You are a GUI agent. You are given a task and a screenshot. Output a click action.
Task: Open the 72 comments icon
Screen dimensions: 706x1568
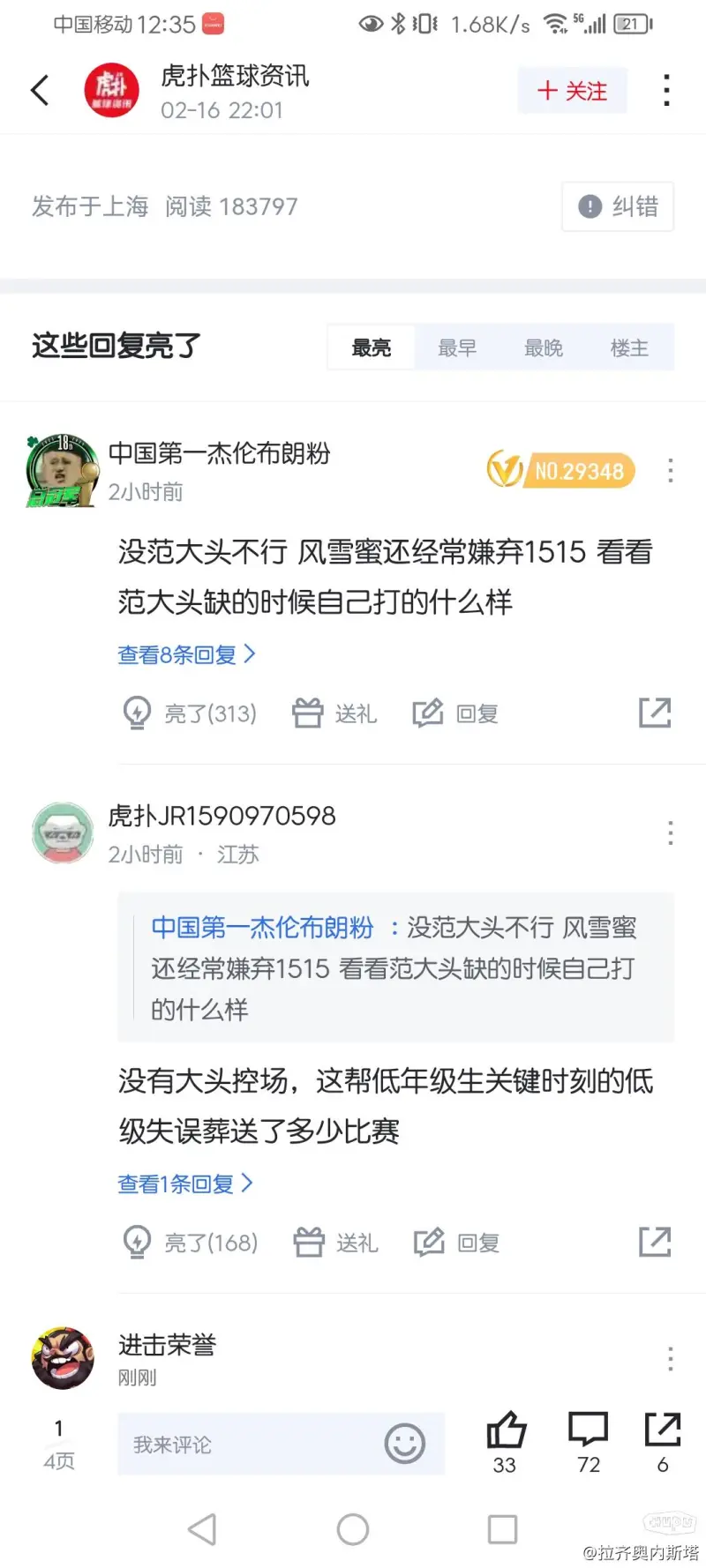(589, 1430)
